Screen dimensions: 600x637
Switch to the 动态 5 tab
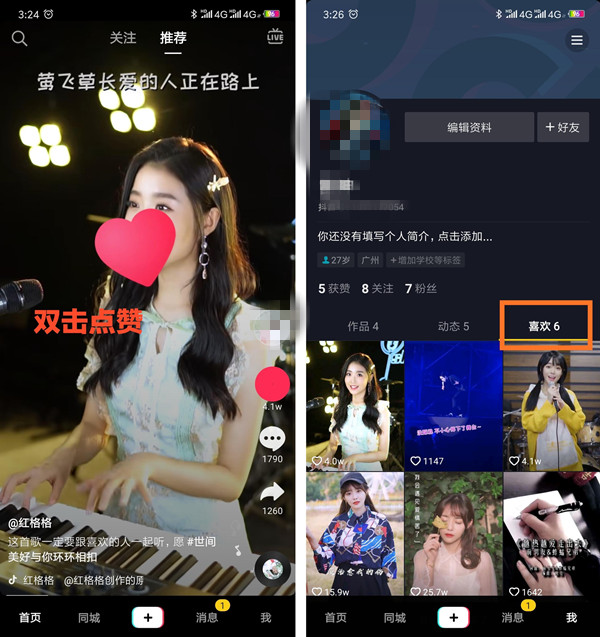(453, 326)
